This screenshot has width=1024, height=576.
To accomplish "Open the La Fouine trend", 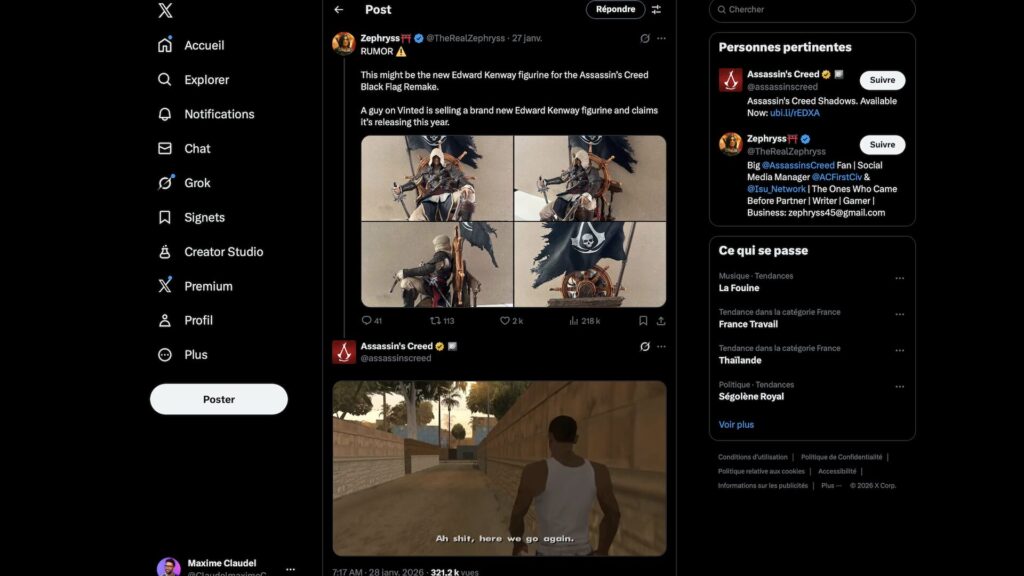I will [739, 288].
